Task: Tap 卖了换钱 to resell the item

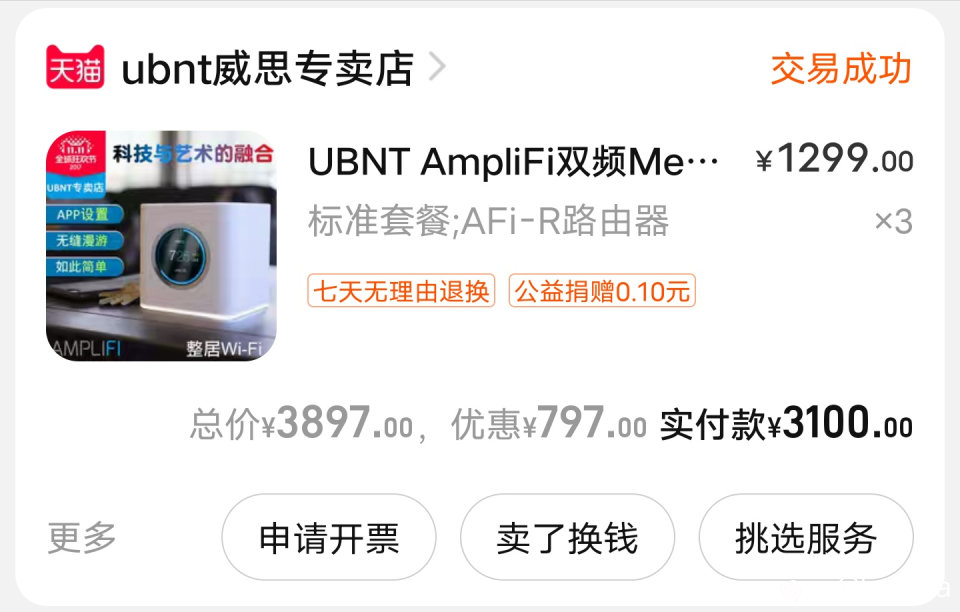Action: click(567, 538)
